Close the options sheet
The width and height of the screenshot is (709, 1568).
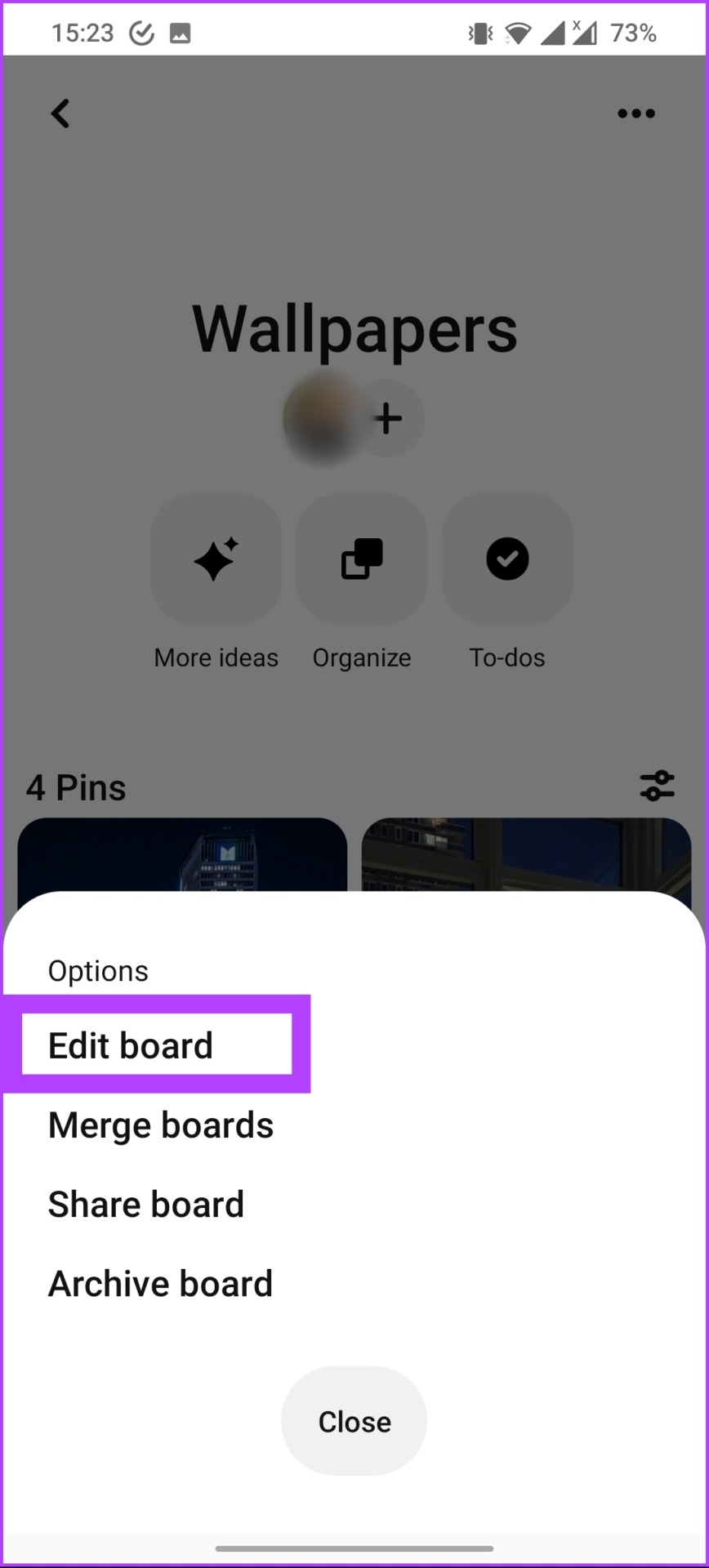(x=354, y=1422)
